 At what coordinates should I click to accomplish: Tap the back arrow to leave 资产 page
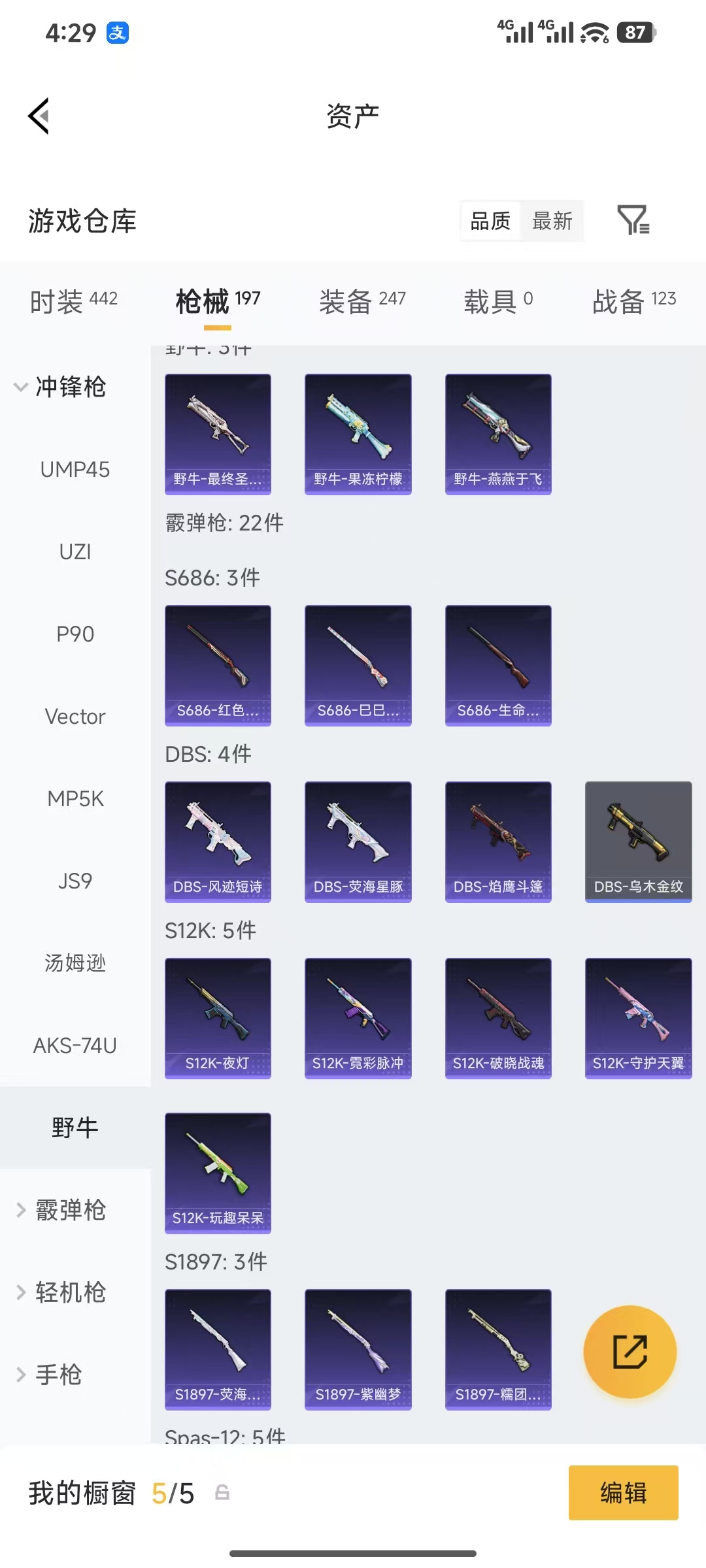(39, 116)
